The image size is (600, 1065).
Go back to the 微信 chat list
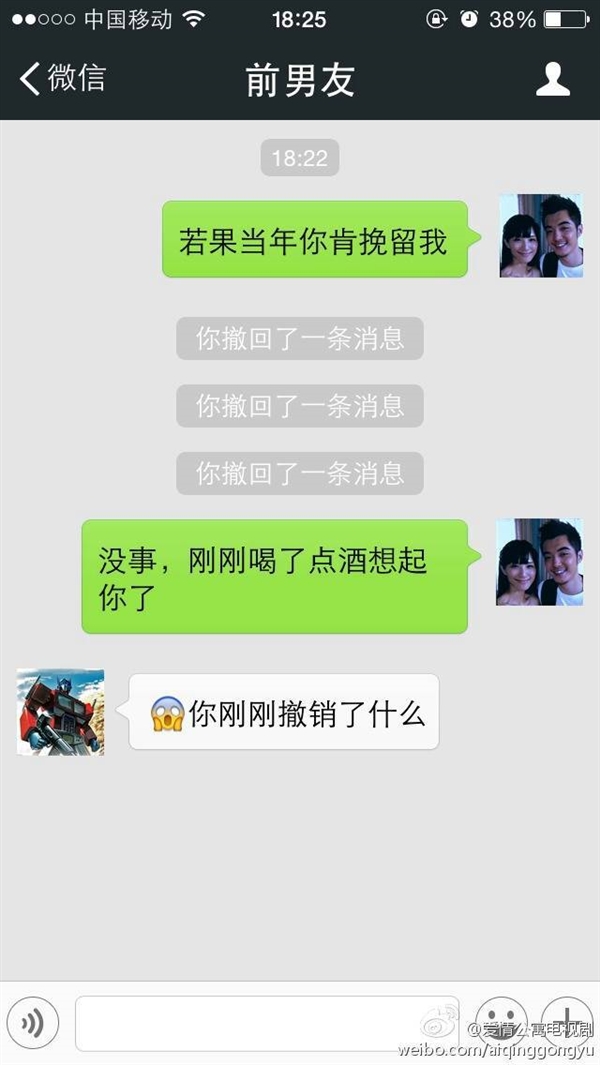62,78
